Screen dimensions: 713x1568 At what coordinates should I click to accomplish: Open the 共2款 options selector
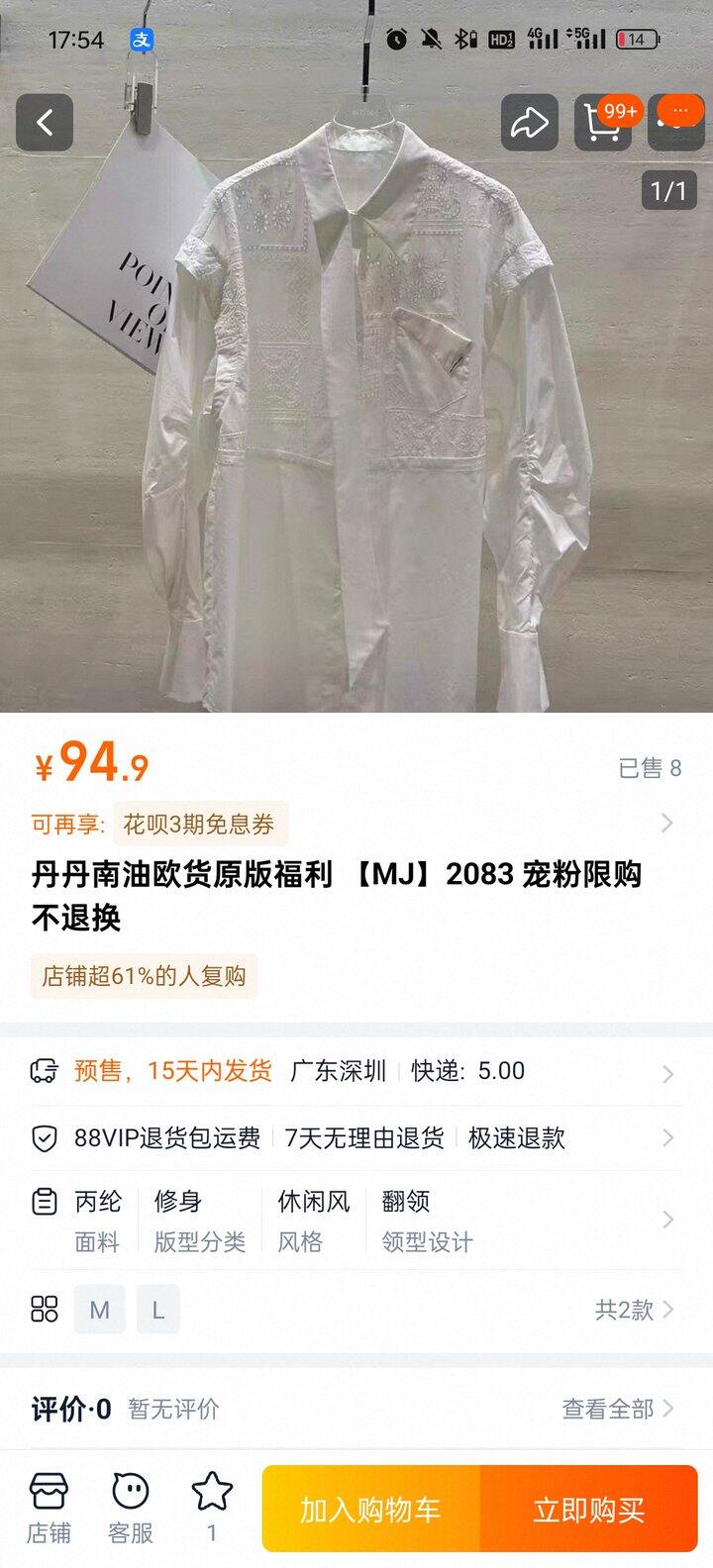(634, 1310)
